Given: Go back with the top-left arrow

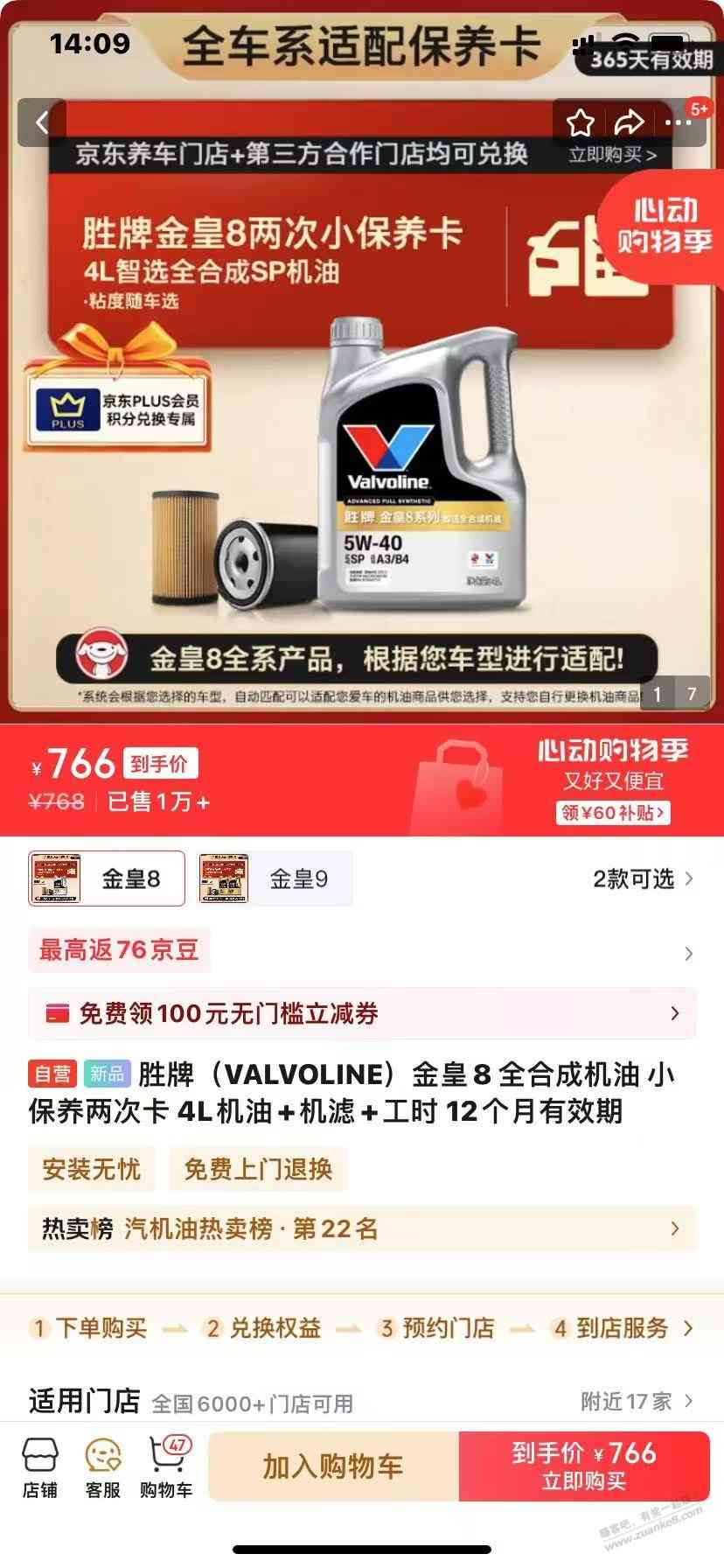Looking at the screenshot, I should coord(41,122).
